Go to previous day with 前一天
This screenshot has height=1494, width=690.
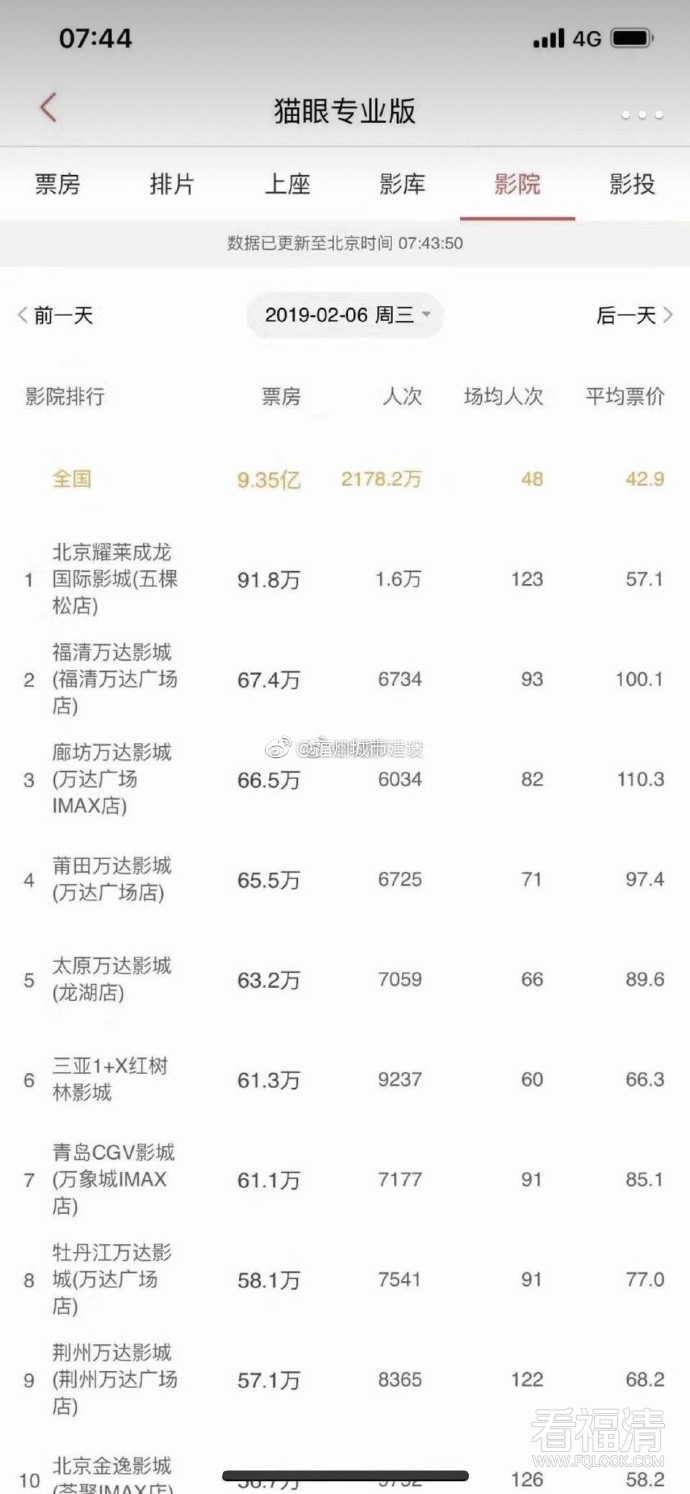(55, 316)
